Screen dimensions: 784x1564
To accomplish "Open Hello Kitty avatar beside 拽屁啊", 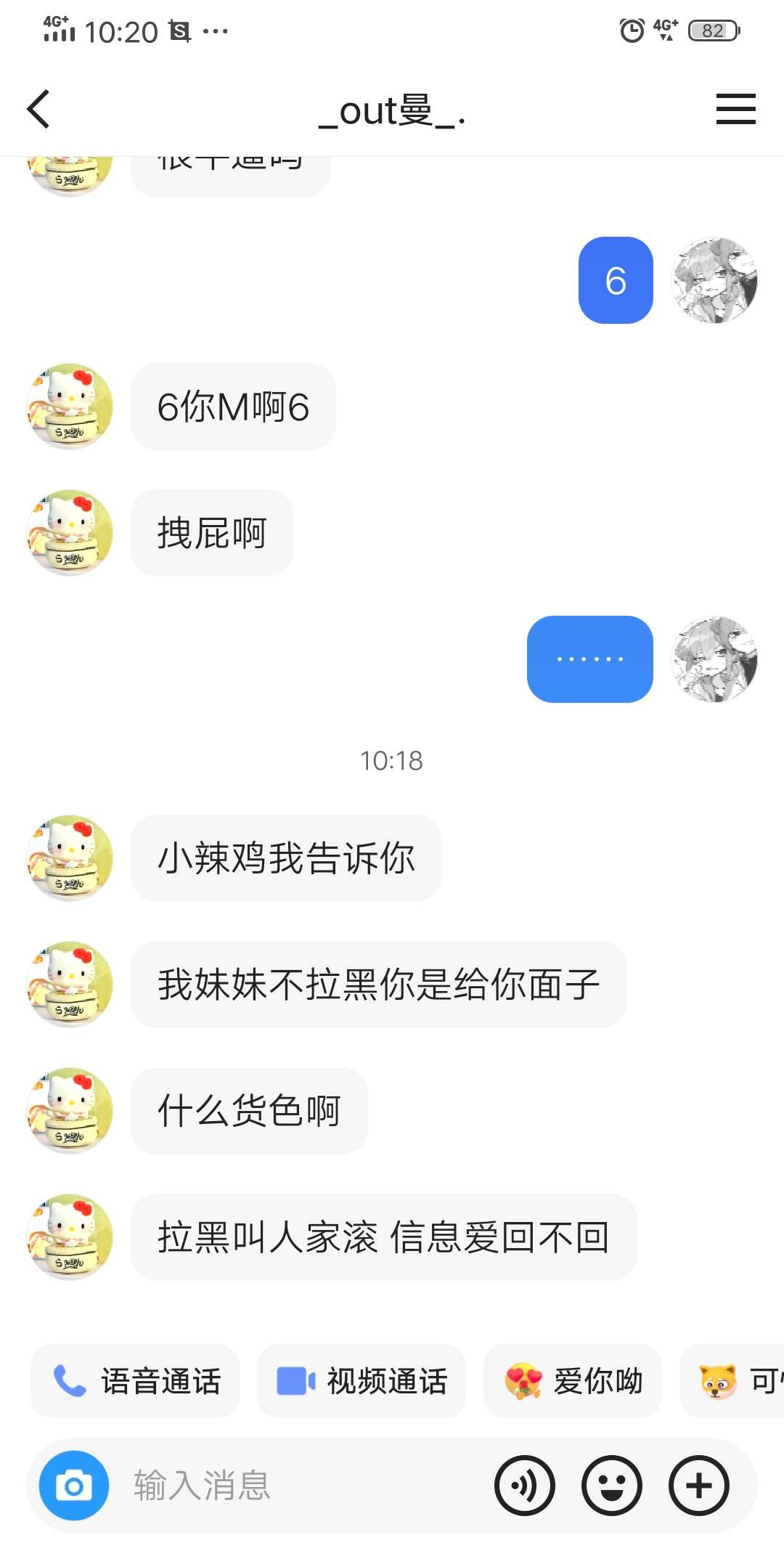I will click(x=70, y=533).
